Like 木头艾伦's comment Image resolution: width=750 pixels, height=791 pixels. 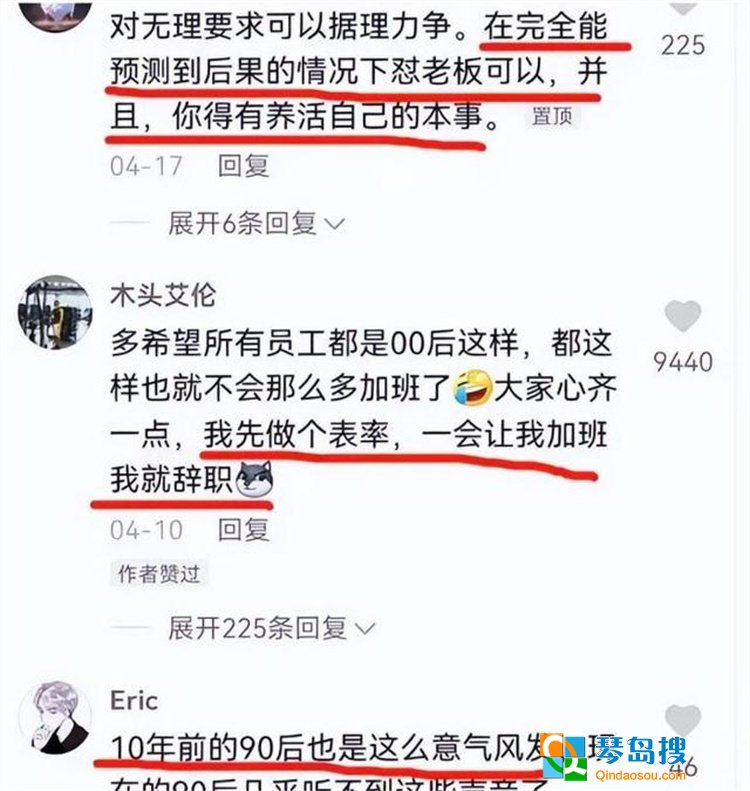(683, 317)
